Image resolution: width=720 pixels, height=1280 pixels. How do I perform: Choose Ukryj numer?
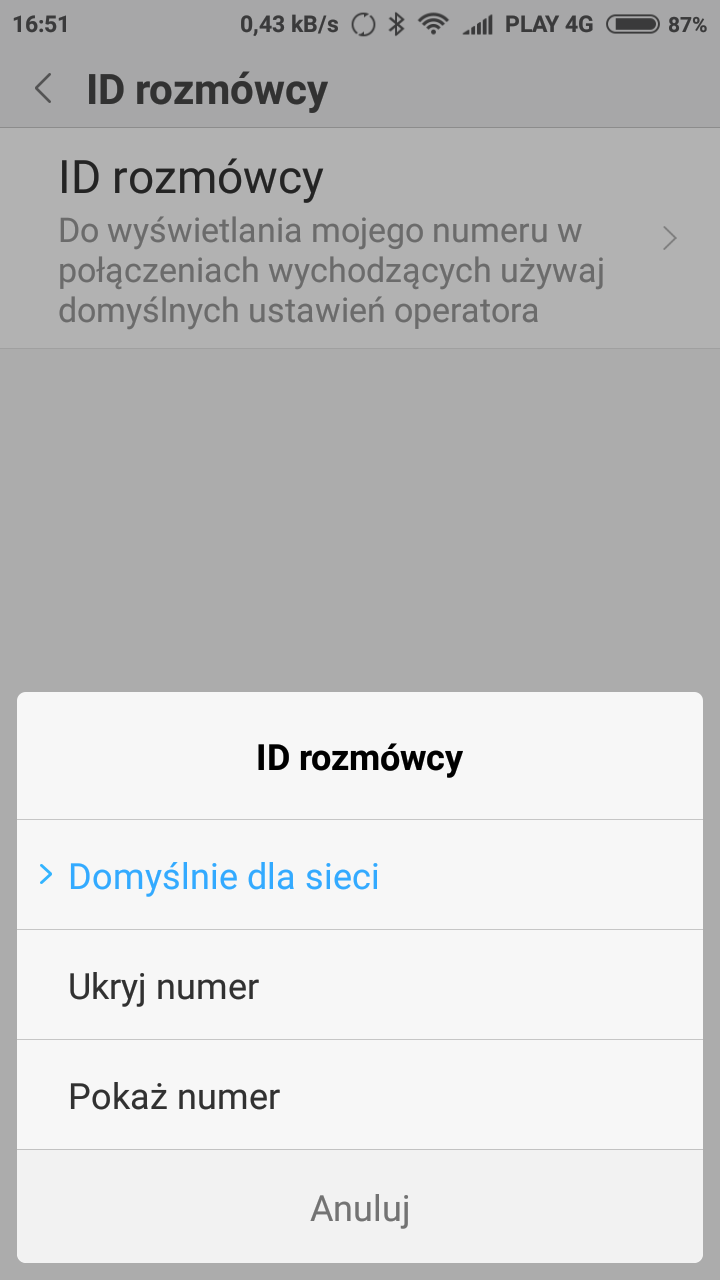(x=164, y=987)
